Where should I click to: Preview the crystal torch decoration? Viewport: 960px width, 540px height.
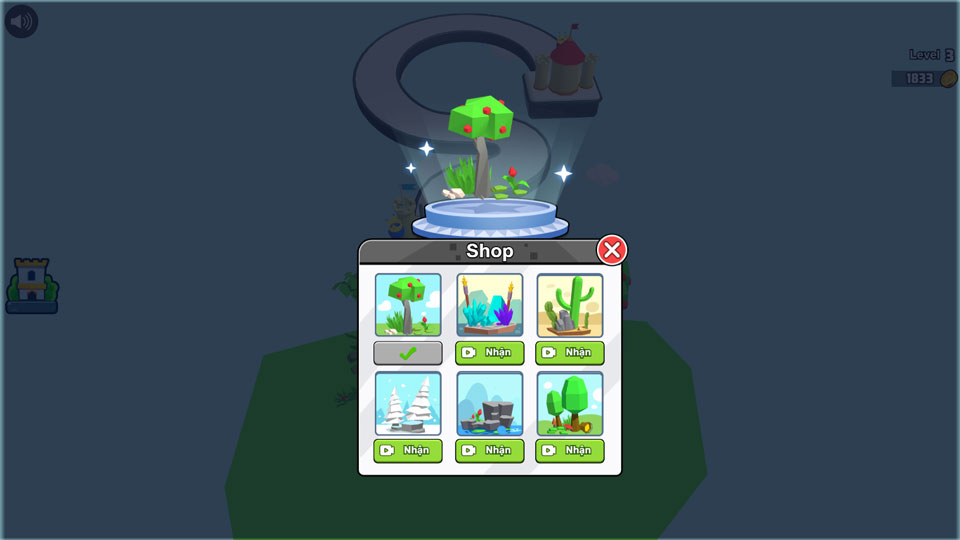click(490, 305)
